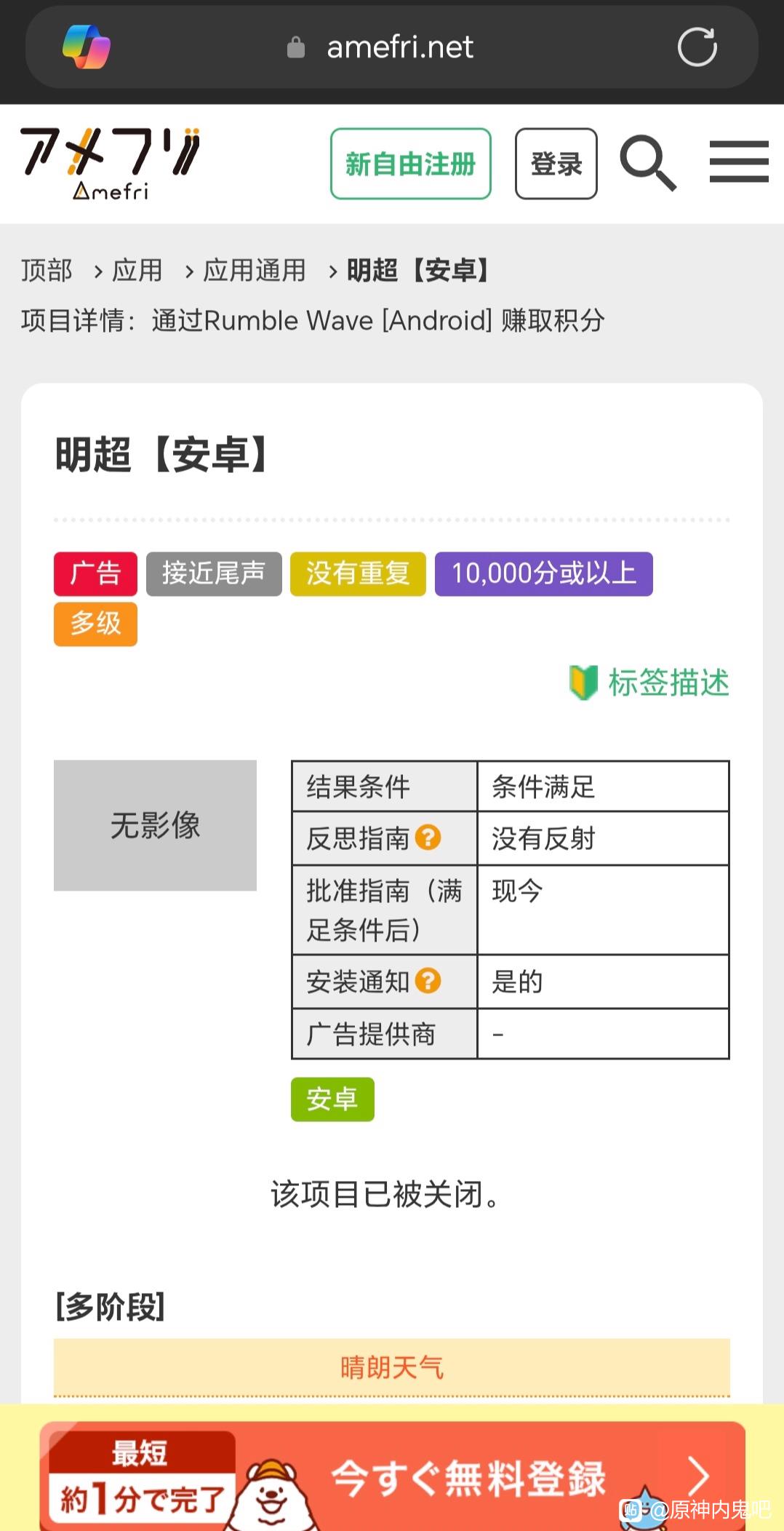This screenshot has width=784, height=1531.
Task: Reload the page in the browser bar
Action: tap(697, 47)
